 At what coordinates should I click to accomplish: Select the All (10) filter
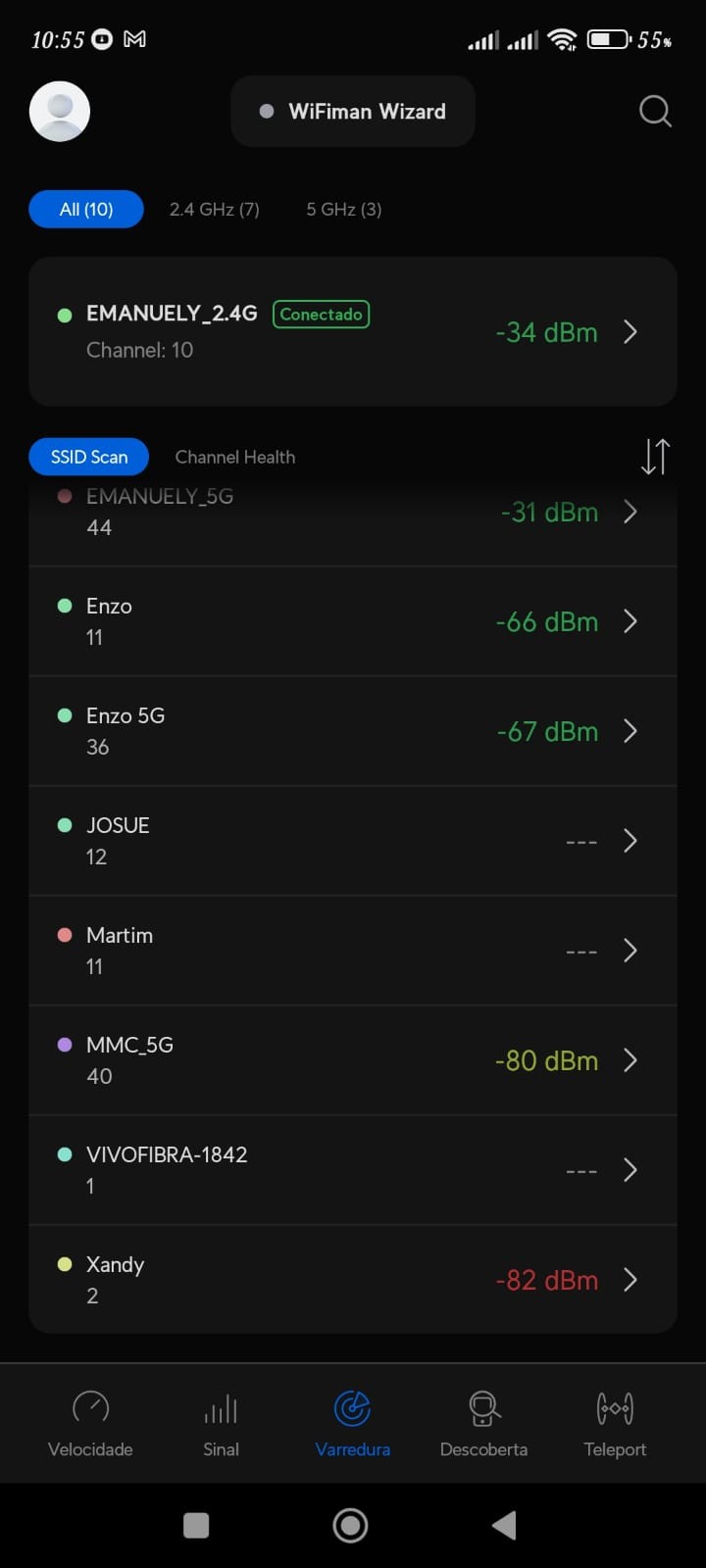[x=86, y=209]
